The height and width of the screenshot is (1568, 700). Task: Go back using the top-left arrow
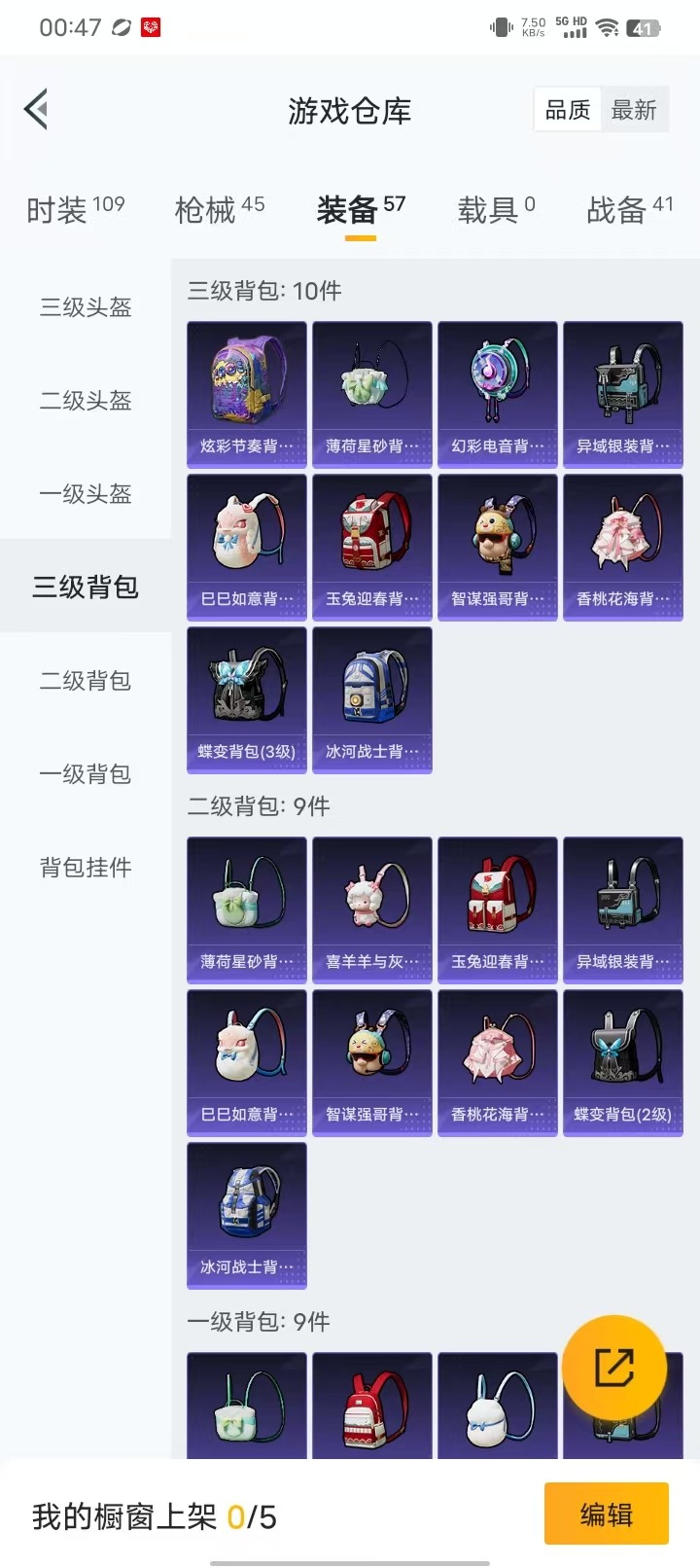point(37,110)
